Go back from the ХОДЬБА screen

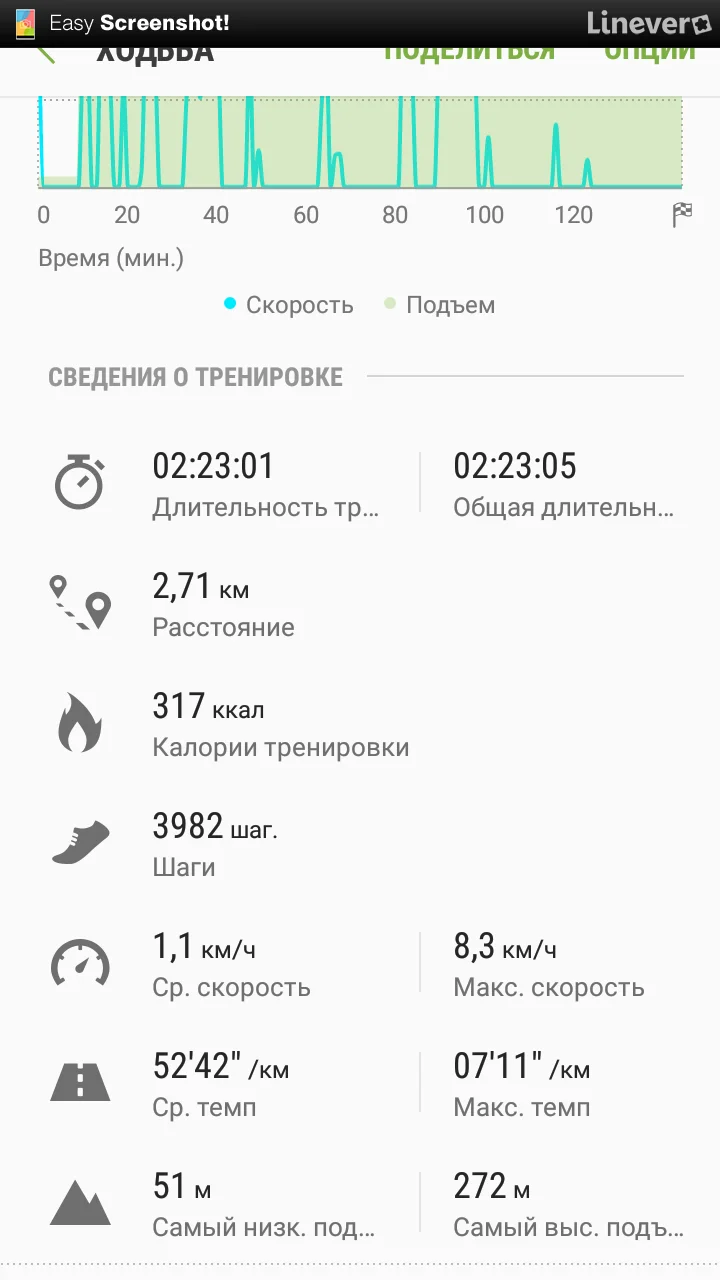[x=45, y=54]
